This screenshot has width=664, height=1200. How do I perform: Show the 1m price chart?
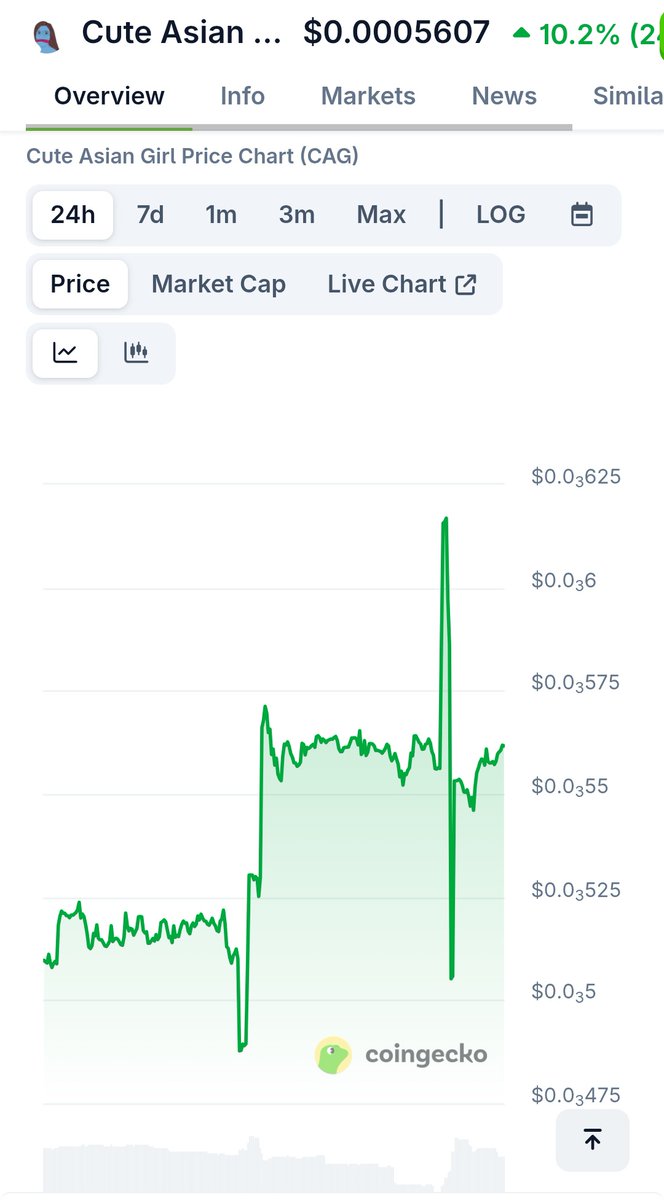(x=221, y=215)
